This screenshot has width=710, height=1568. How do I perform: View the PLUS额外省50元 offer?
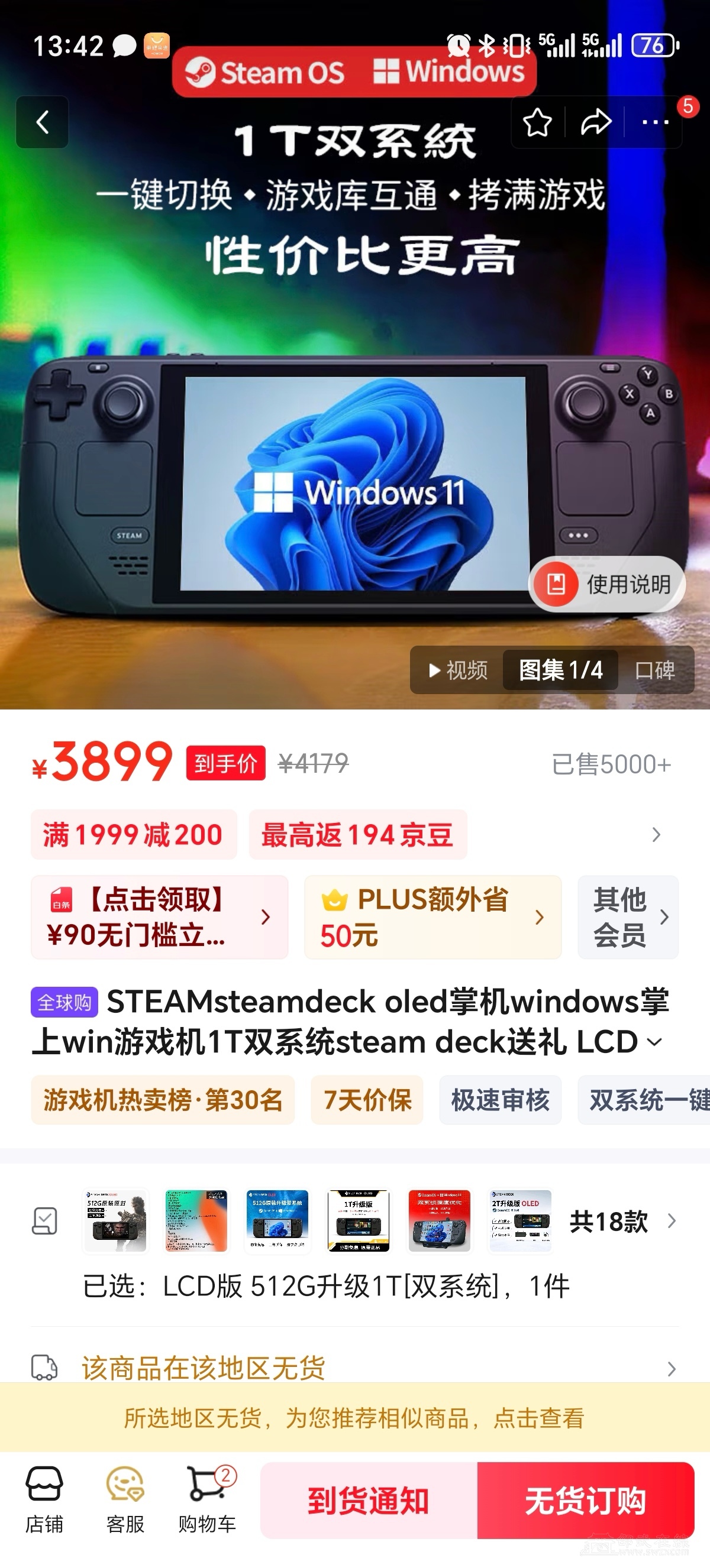coord(433,917)
